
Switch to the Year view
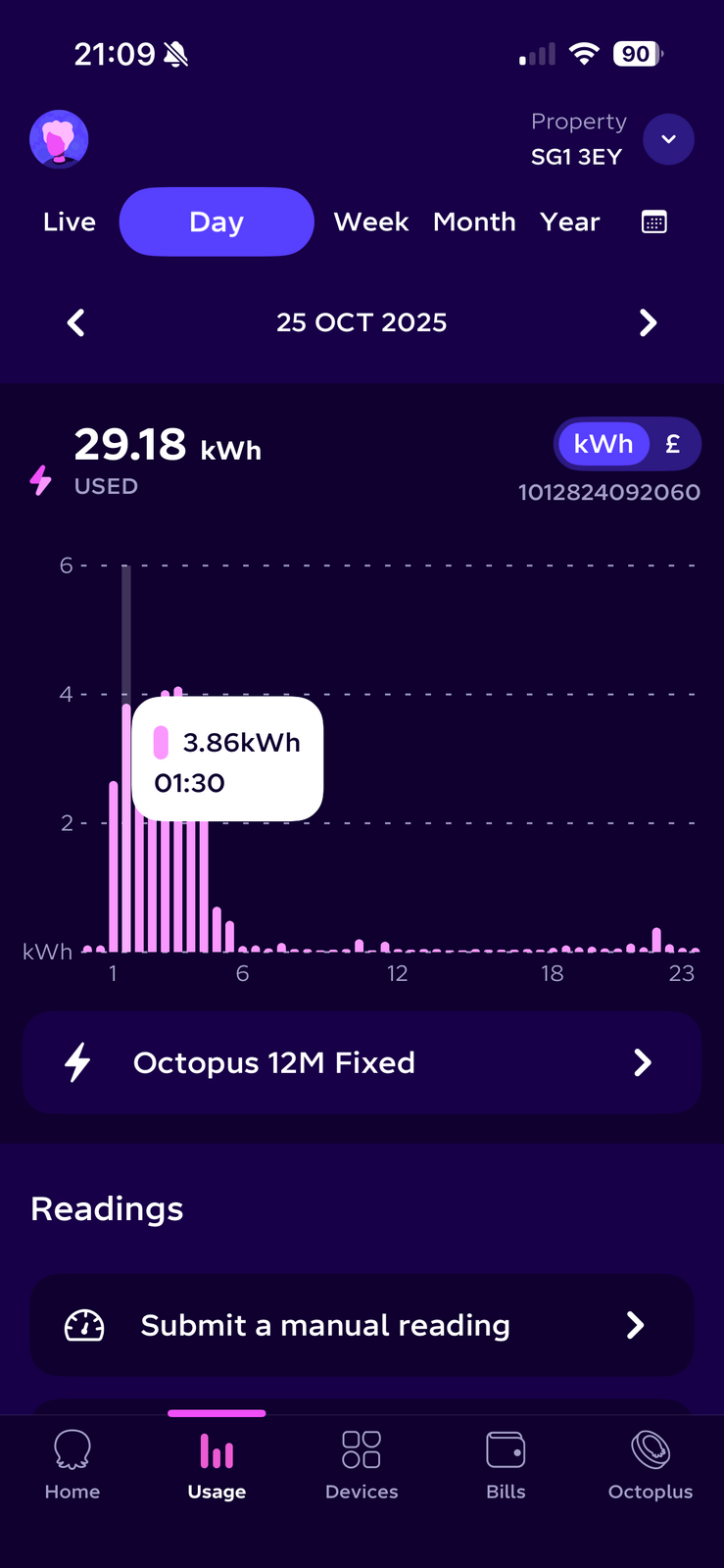point(569,222)
